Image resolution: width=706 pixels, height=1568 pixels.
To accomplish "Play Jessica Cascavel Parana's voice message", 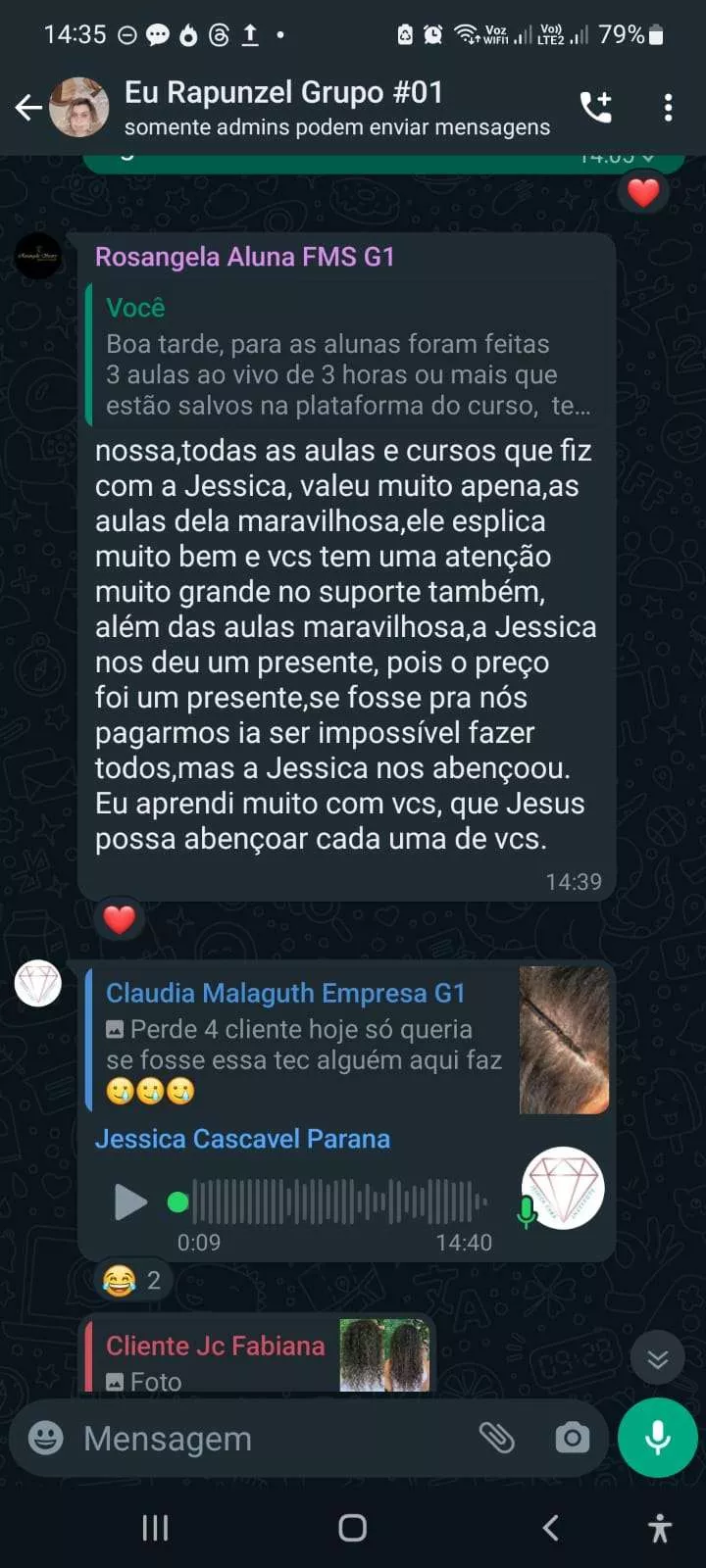I will click(130, 1201).
